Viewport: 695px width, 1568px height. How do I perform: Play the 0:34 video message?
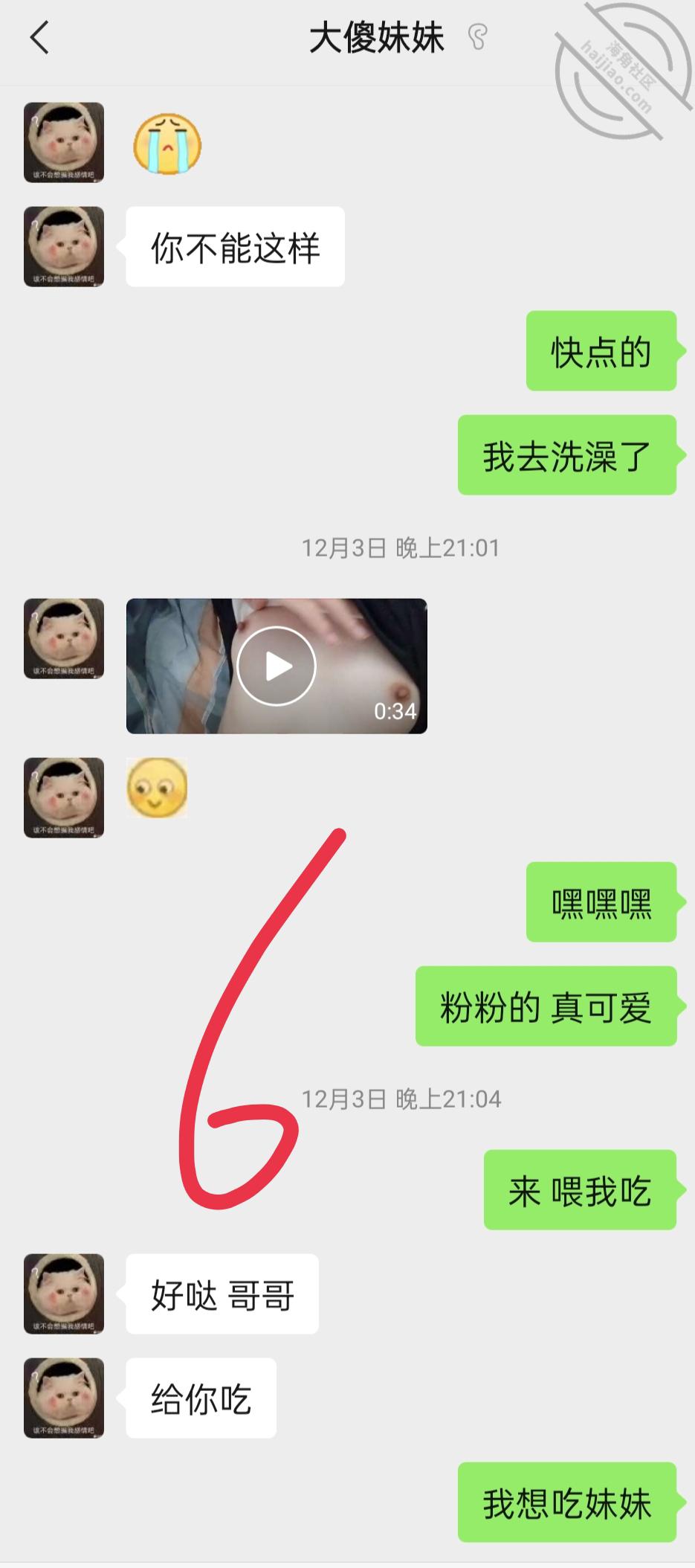(277, 666)
